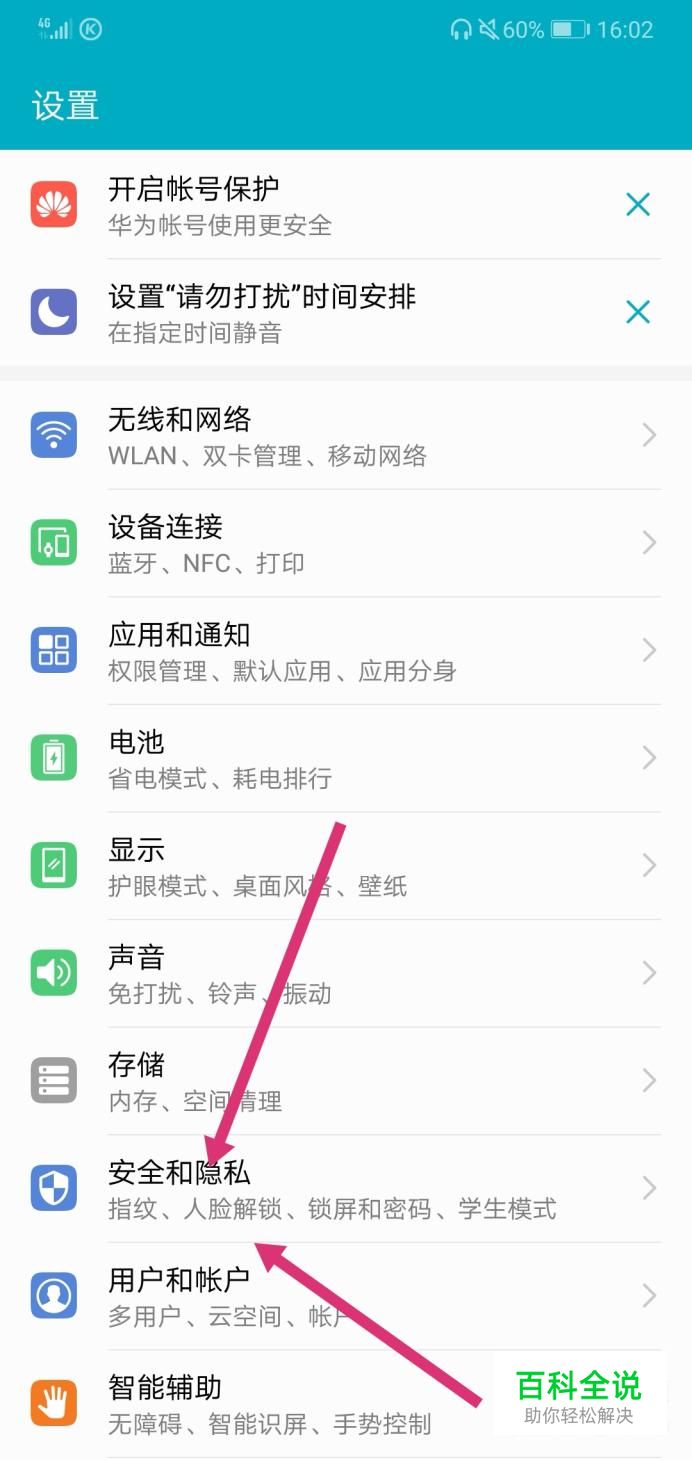Open the 开启帐号保护 suggestion

tap(300, 205)
